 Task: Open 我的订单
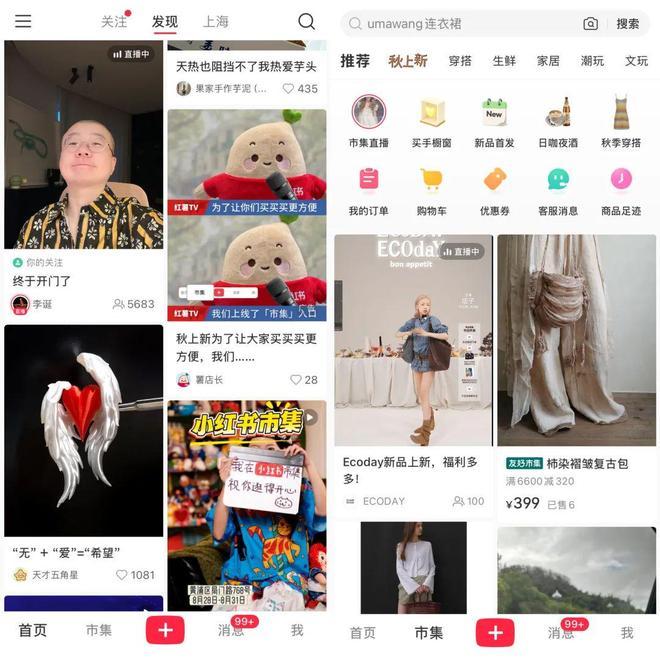(368, 190)
